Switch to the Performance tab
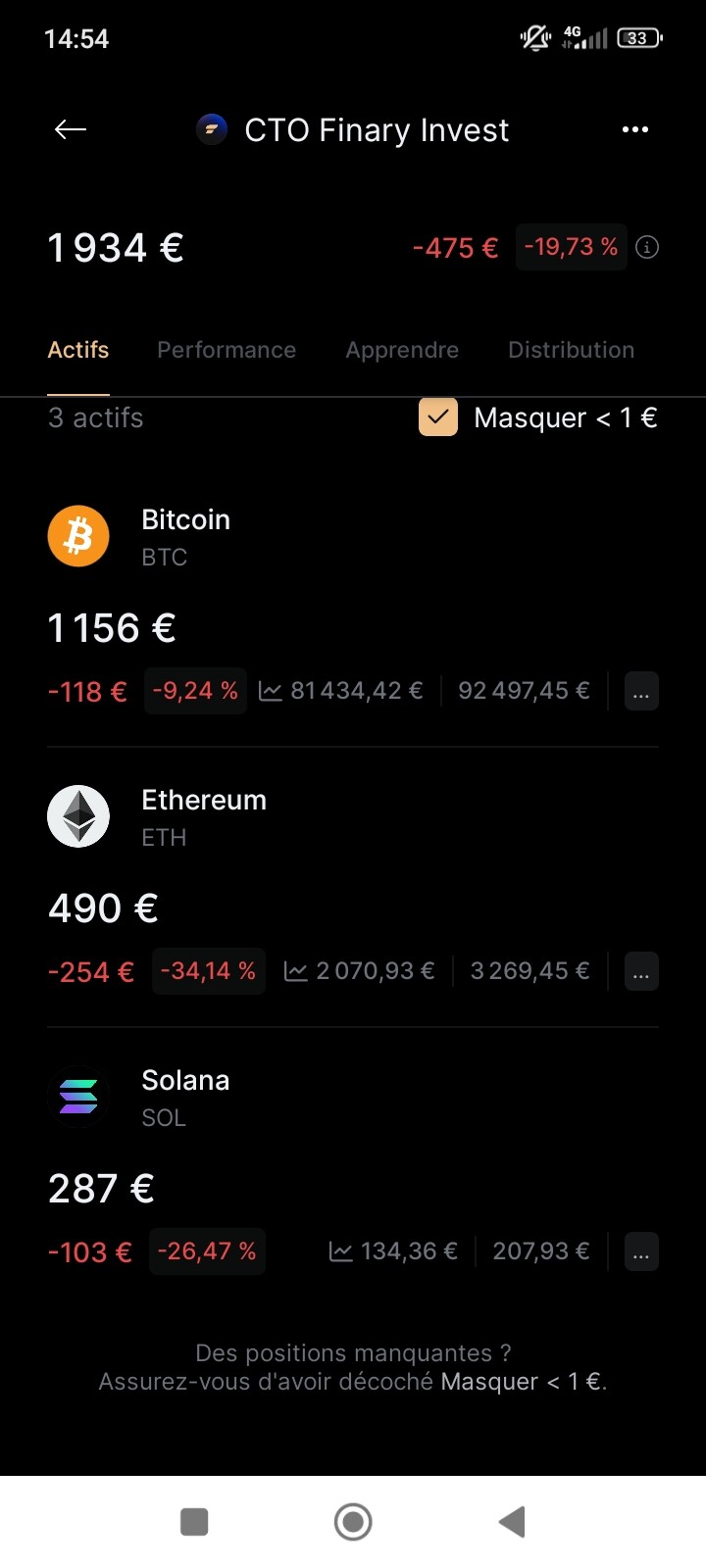The height and width of the screenshot is (1568, 706). [227, 350]
